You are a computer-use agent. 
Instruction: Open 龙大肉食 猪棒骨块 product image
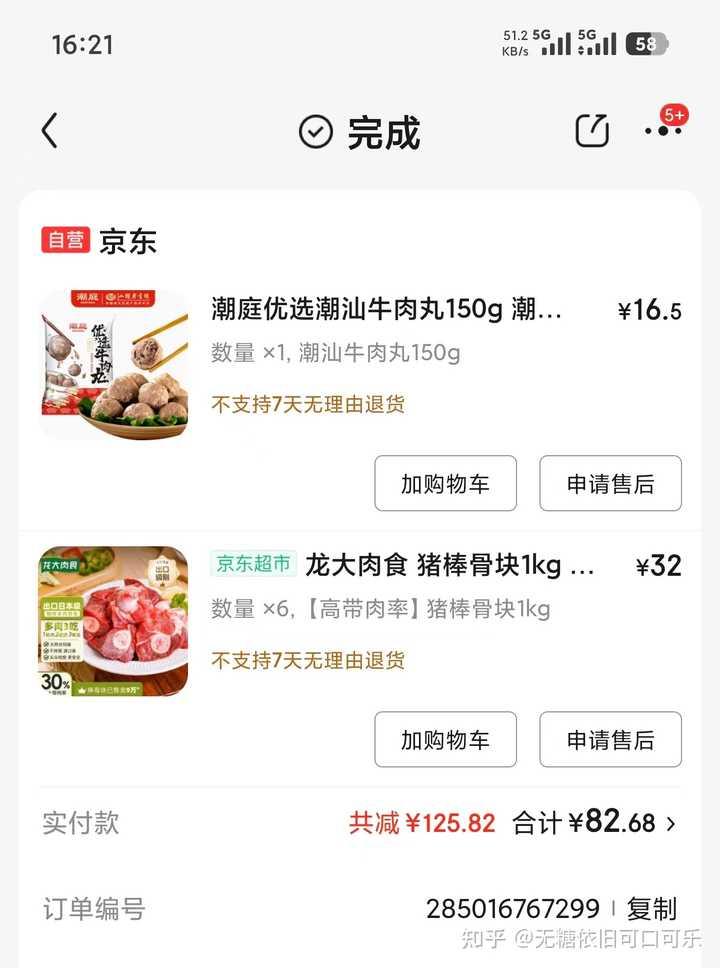[113, 621]
